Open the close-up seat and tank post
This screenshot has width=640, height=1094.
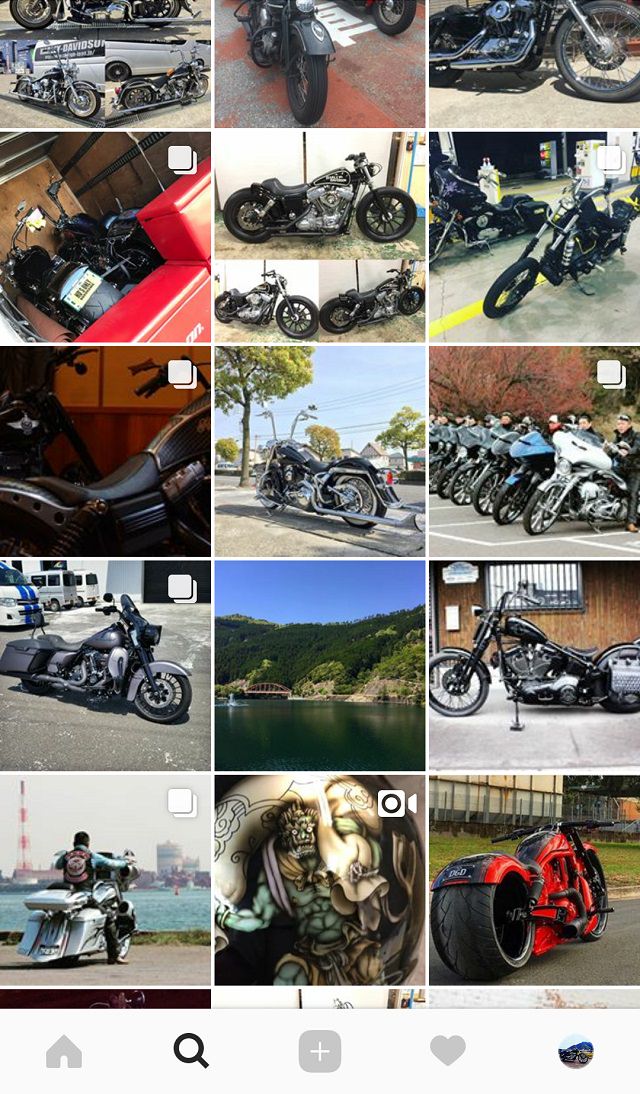(105, 451)
